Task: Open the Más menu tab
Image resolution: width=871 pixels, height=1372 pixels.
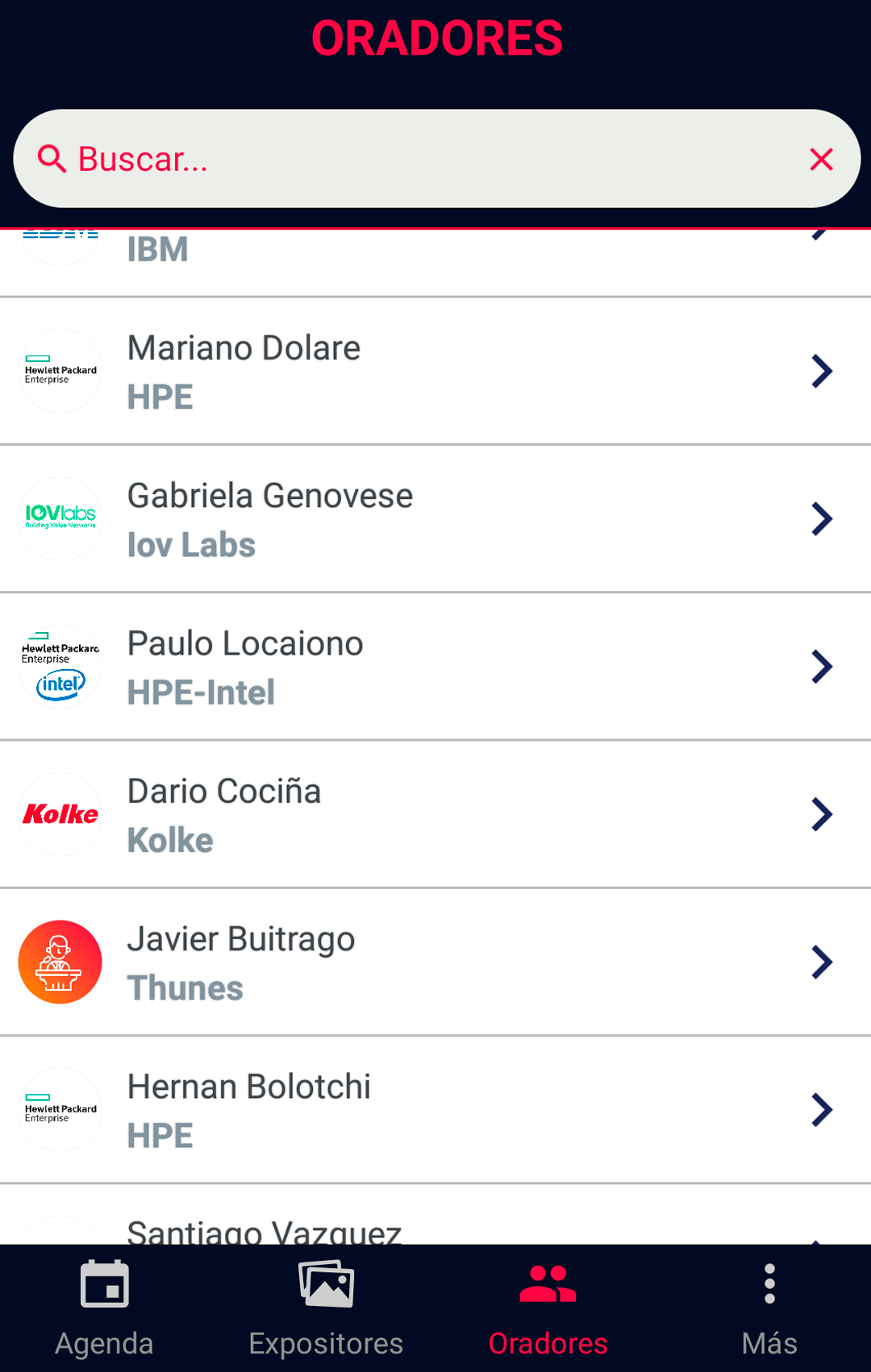Action: [769, 1308]
